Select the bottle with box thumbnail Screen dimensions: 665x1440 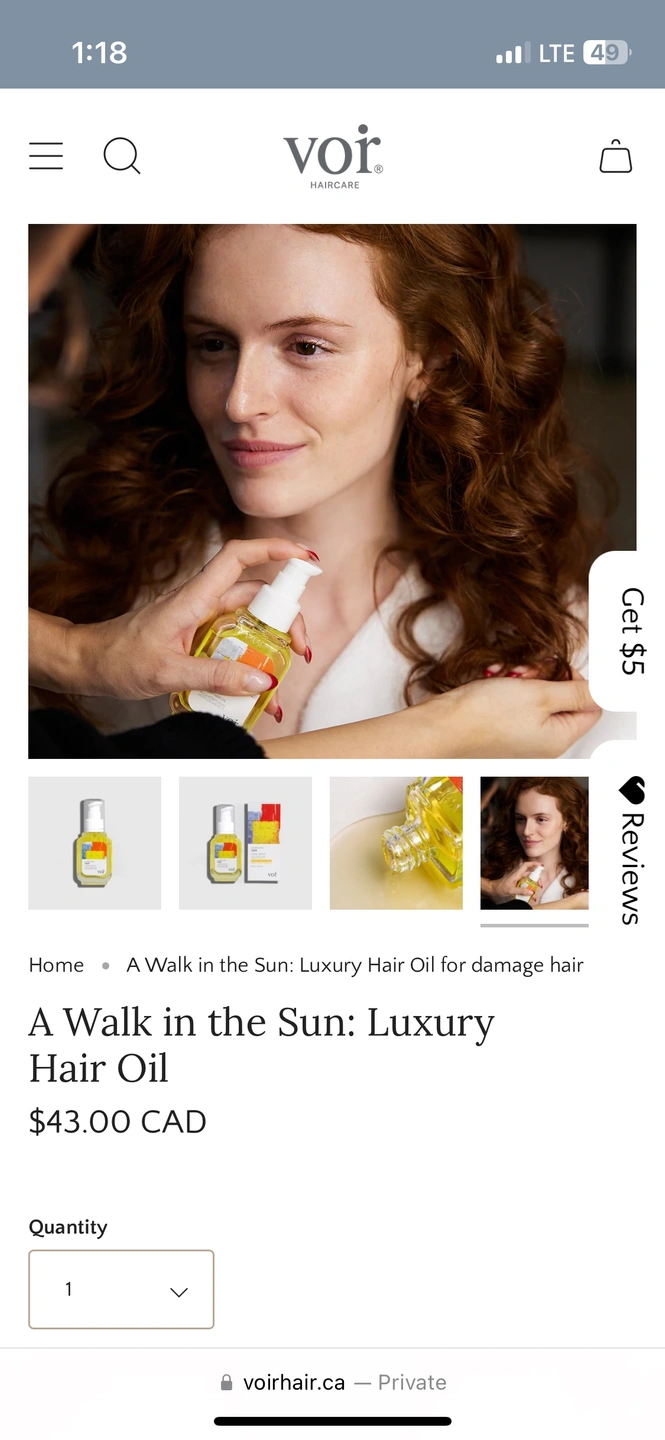(x=245, y=843)
